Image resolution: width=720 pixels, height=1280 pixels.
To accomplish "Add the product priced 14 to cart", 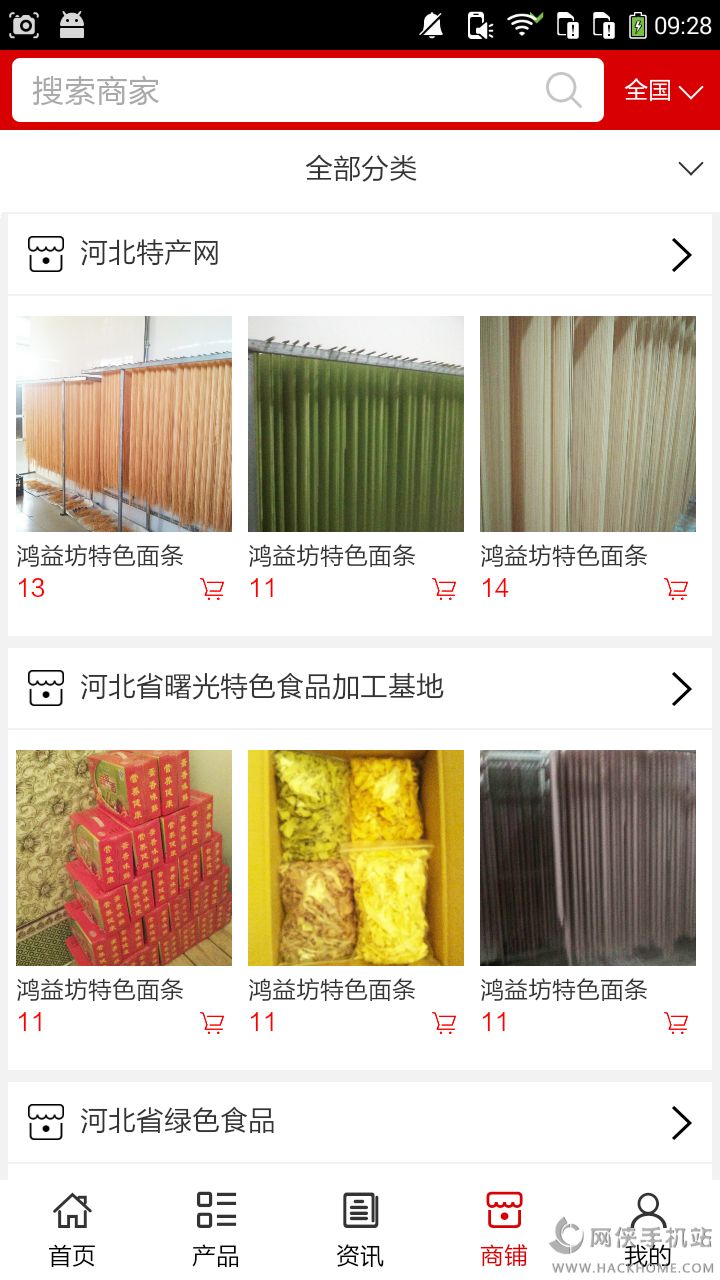I will click(x=677, y=589).
